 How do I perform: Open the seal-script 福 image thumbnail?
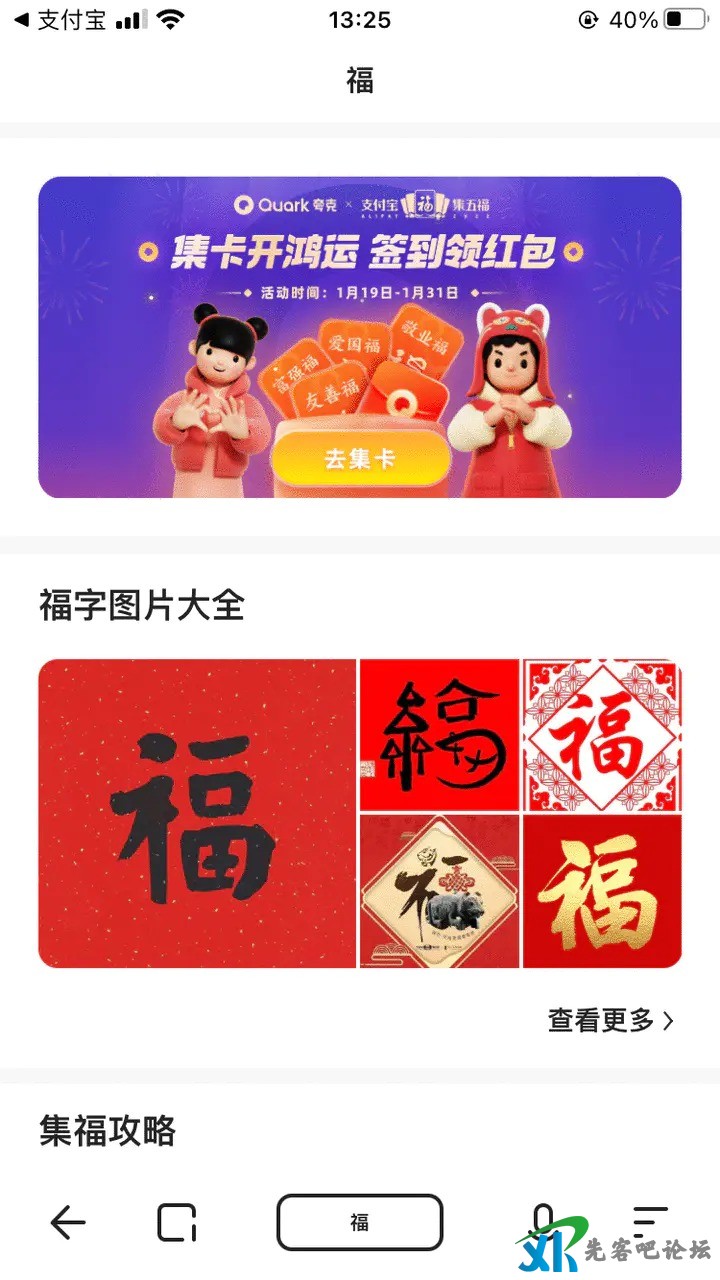439,735
